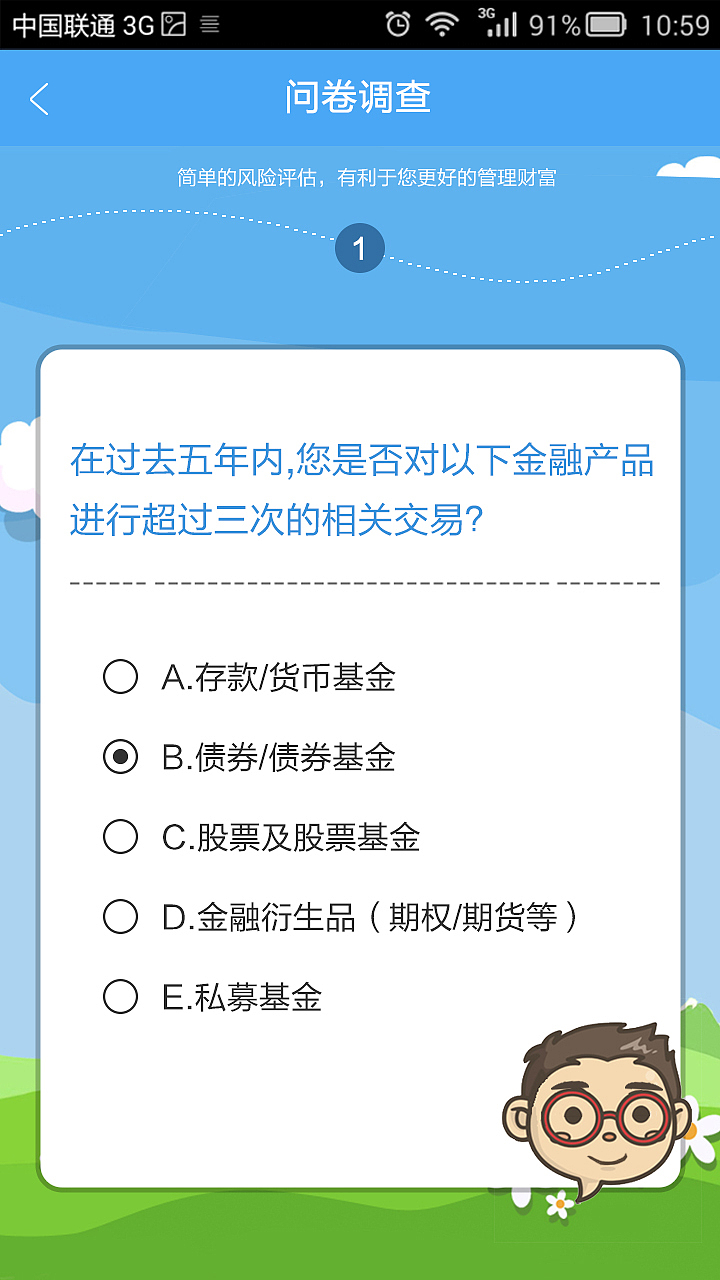Screen dimensions: 720x1280
Task: Click the 问卷调查 title text
Action: click(x=360, y=98)
